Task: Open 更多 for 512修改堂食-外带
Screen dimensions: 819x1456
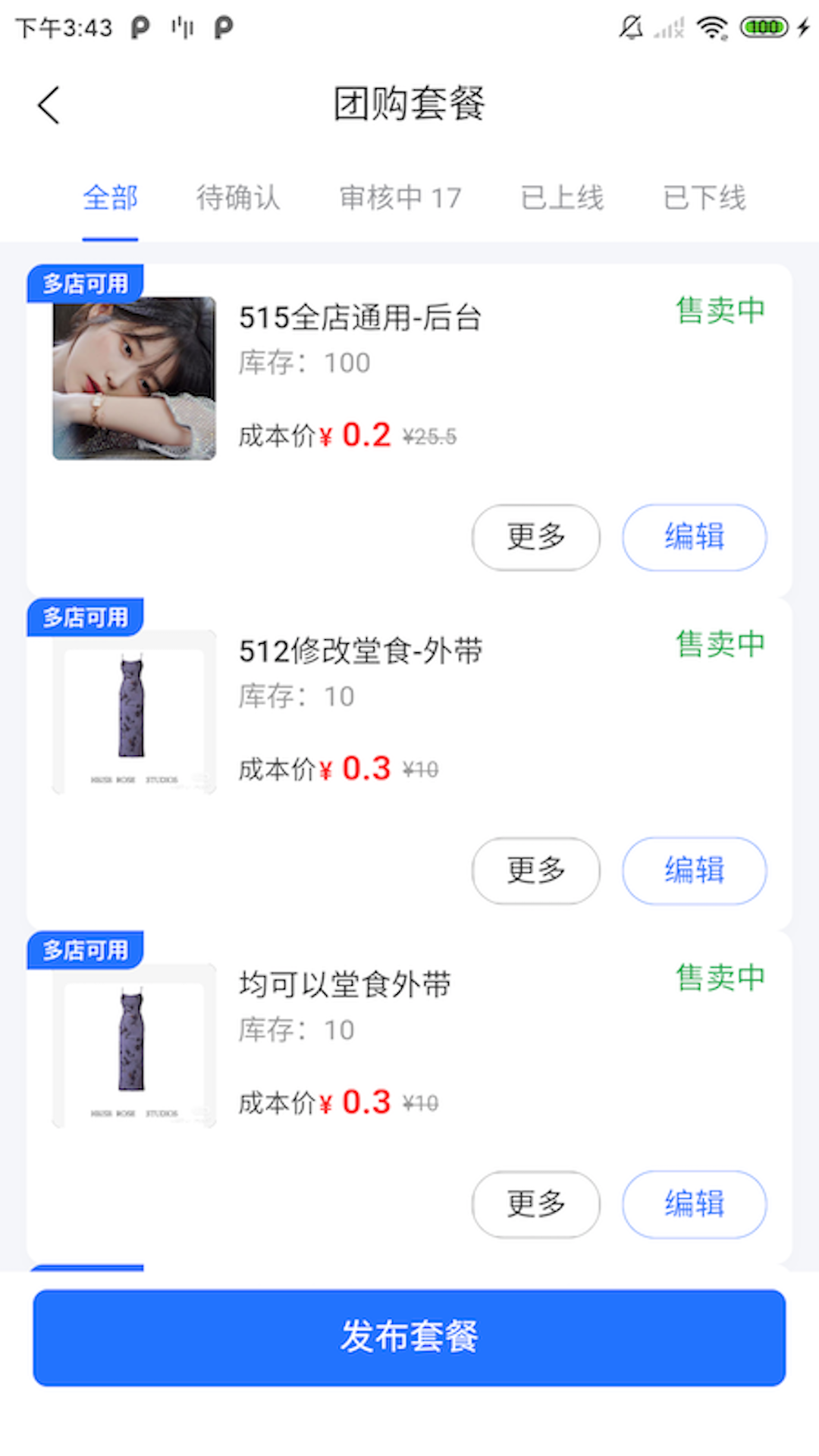Action: pos(535,871)
